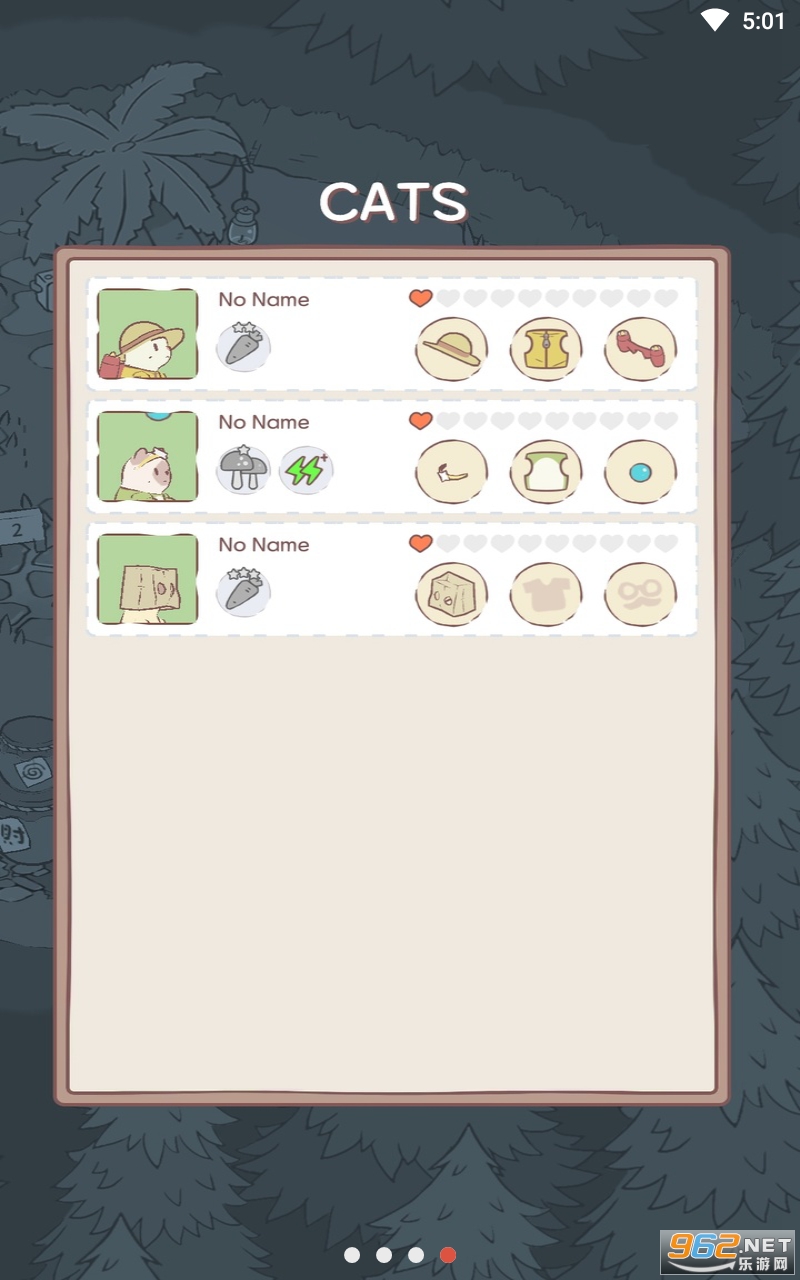800x1280 pixels.
Task: Select the blue gem accessory slot
Action: [x=641, y=471]
